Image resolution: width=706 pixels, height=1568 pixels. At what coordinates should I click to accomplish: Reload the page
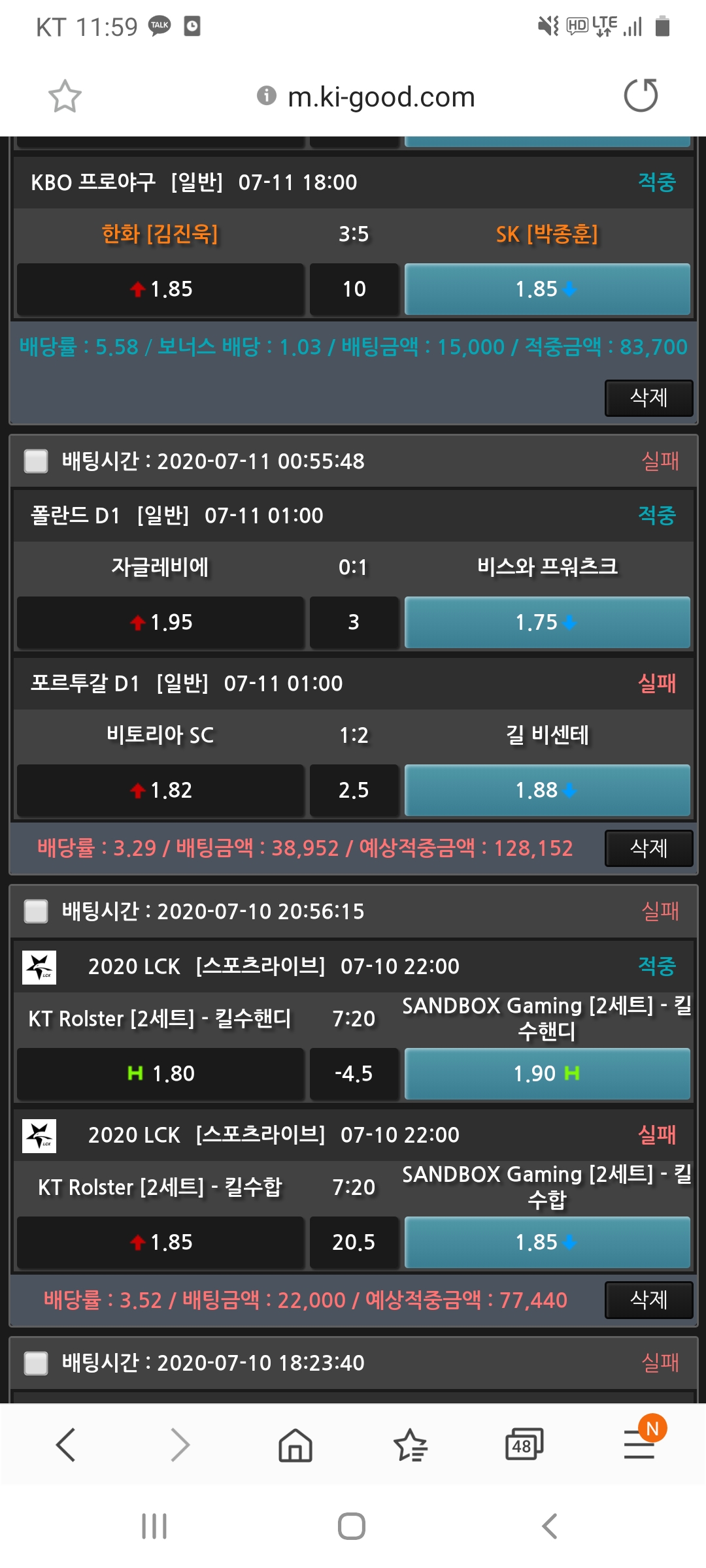641,96
